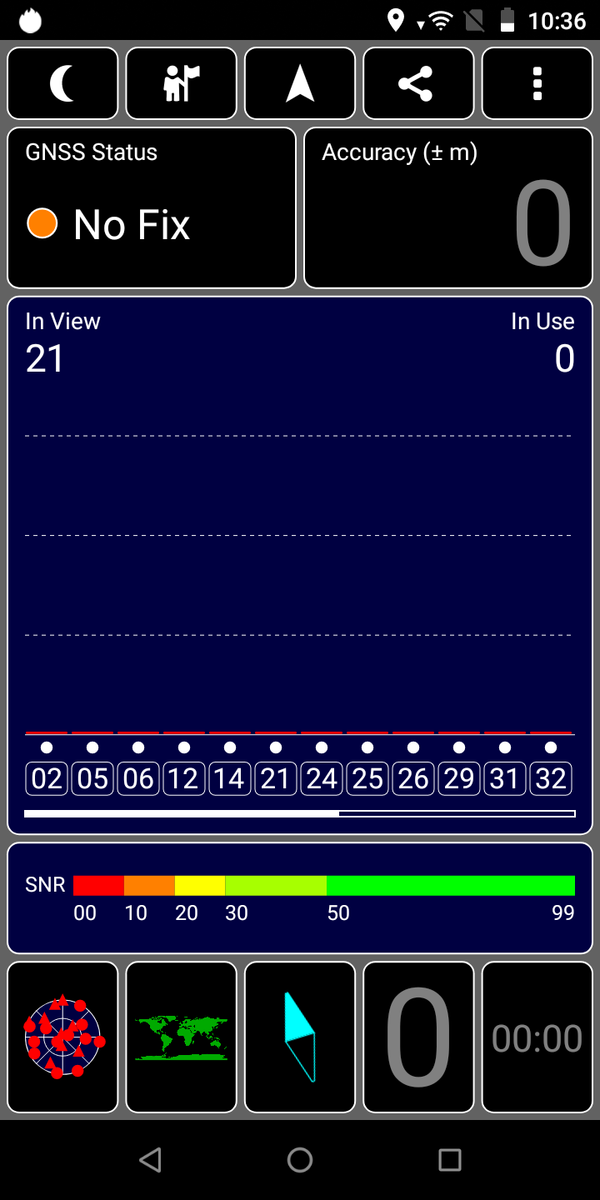Open the satellite sky view radar tile
Viewport: 600px width, 1200px height.
pos(63,1037)
